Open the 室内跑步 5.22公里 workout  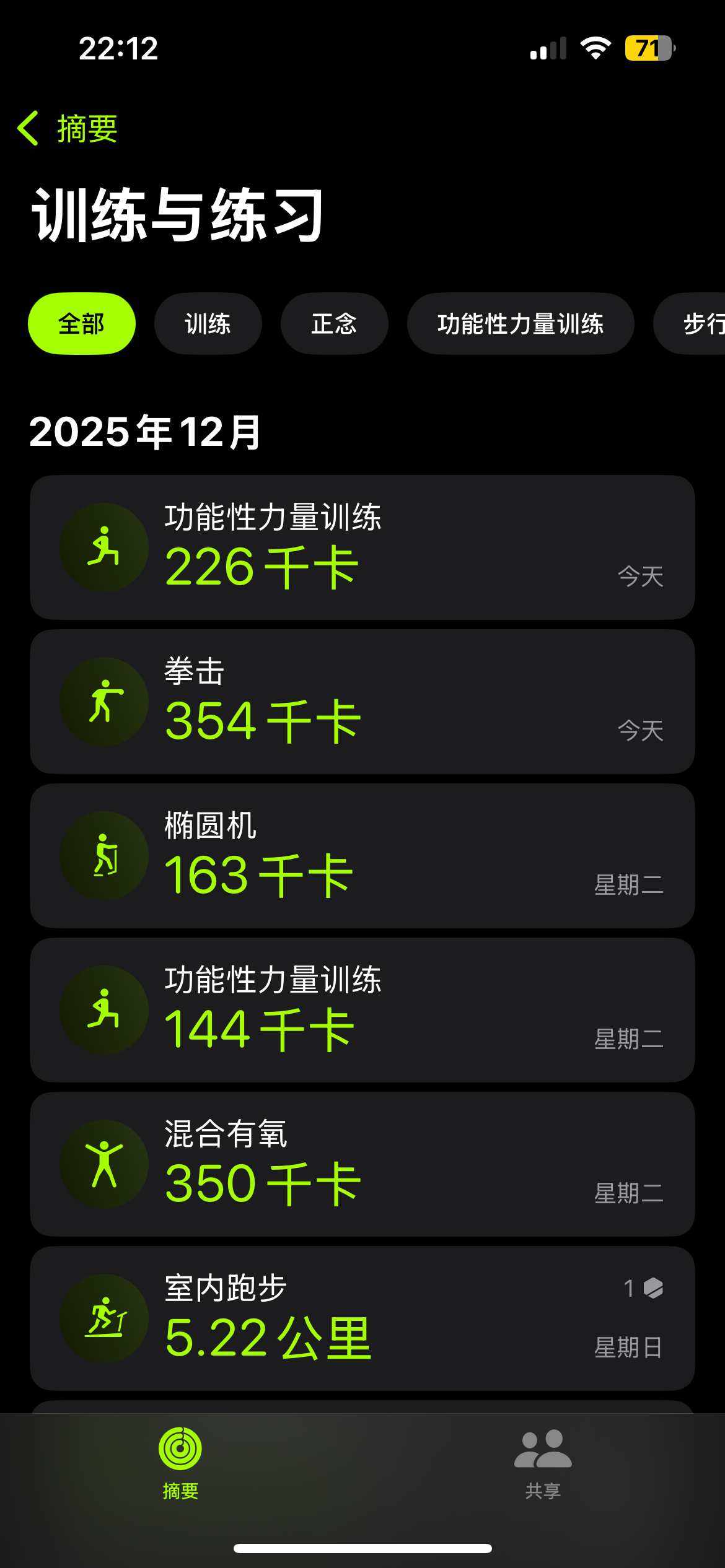362,1318
